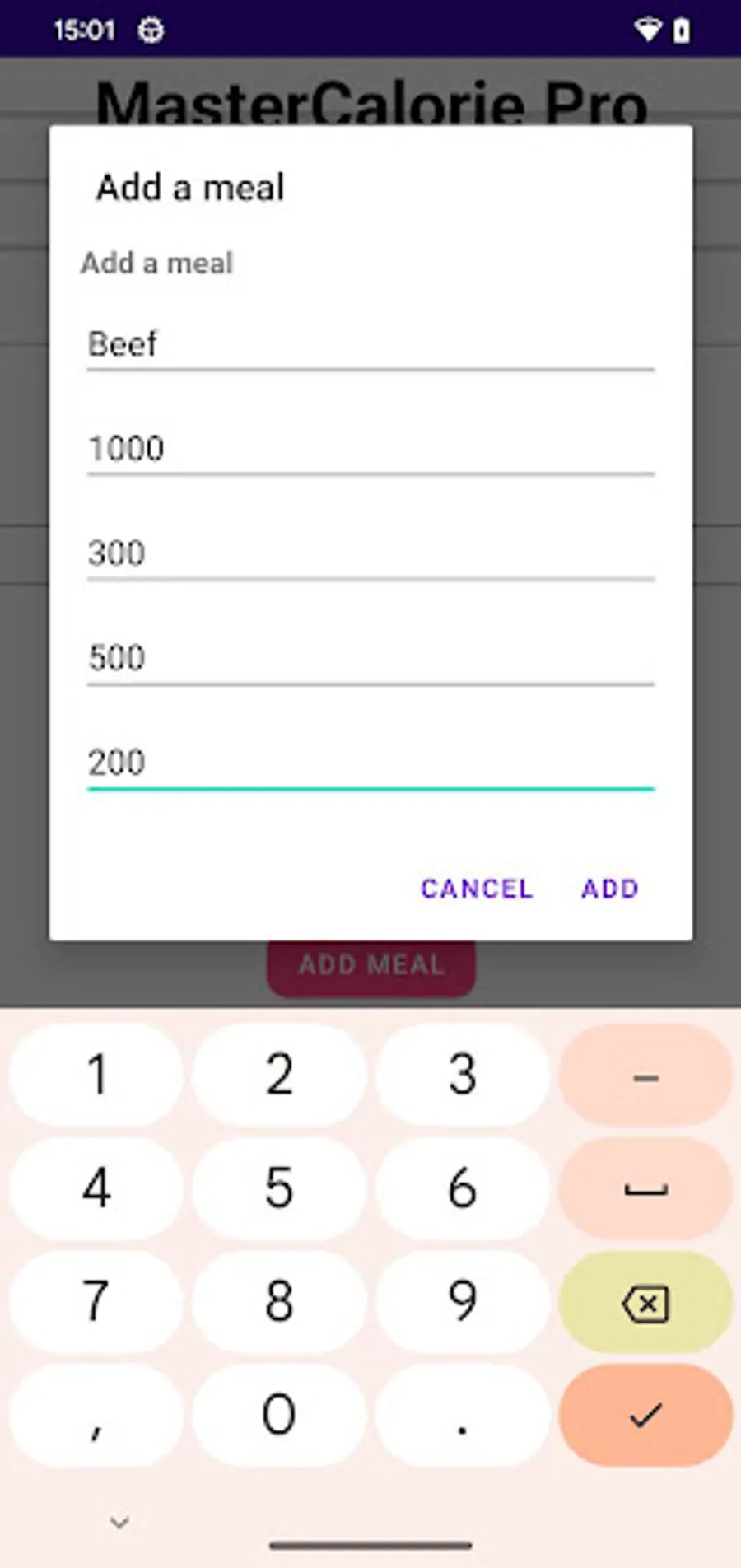Tap the checkmark key on the keyboard
Image resolution: width=741 pixels, height=1568 pixels.
[x=645, y=1415]
